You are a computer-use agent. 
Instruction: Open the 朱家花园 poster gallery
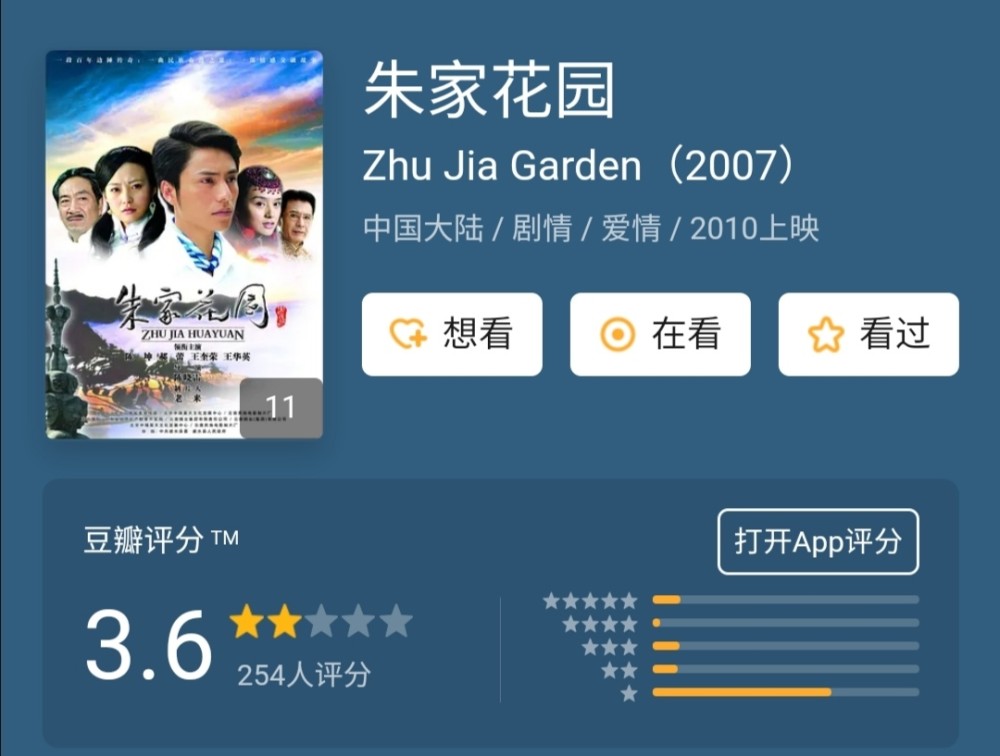click(x=184, y=244)
